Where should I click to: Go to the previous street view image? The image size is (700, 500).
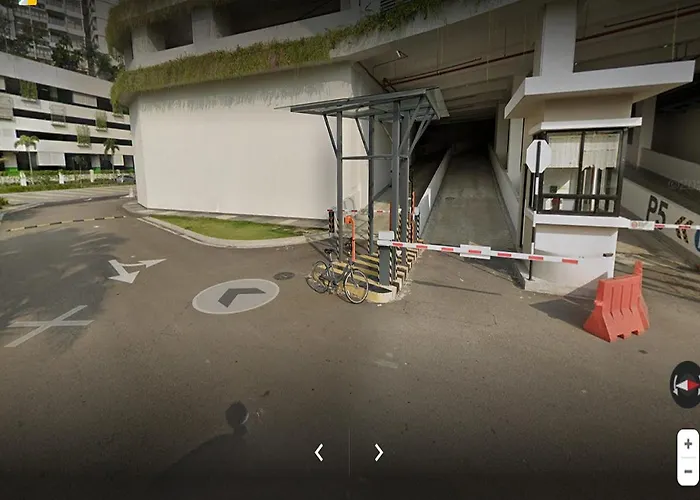319,452
